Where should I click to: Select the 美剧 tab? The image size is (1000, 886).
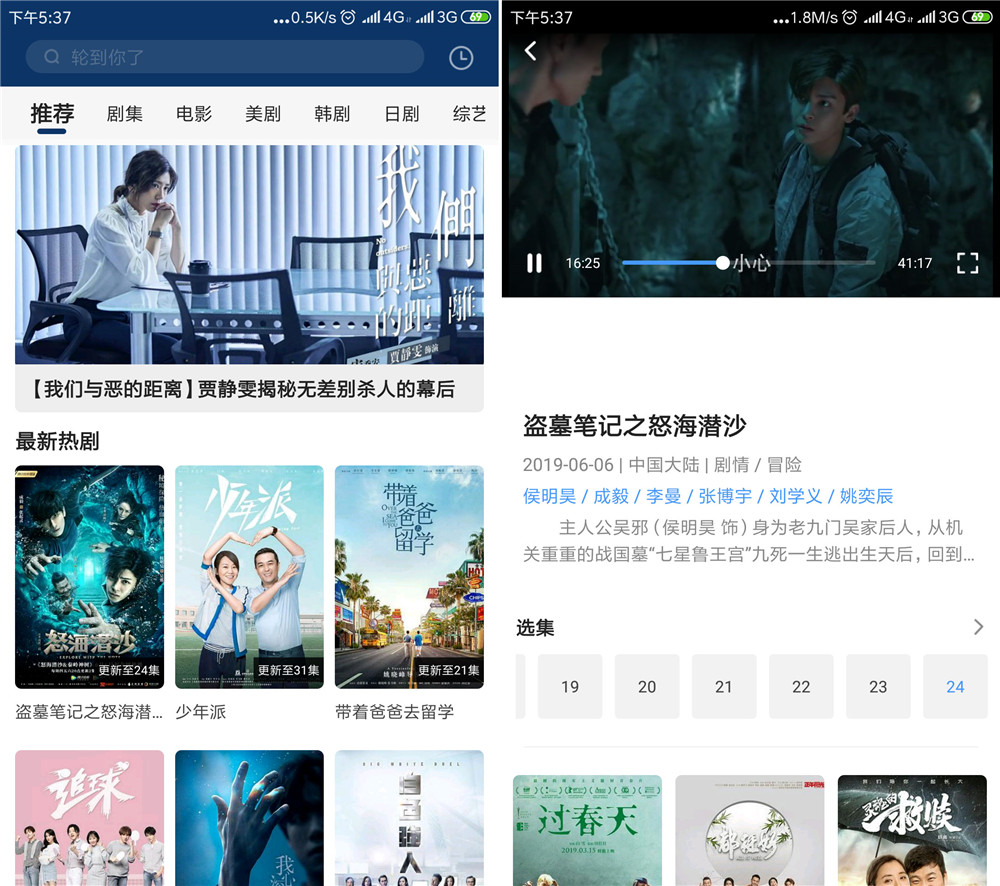point(263,114)
